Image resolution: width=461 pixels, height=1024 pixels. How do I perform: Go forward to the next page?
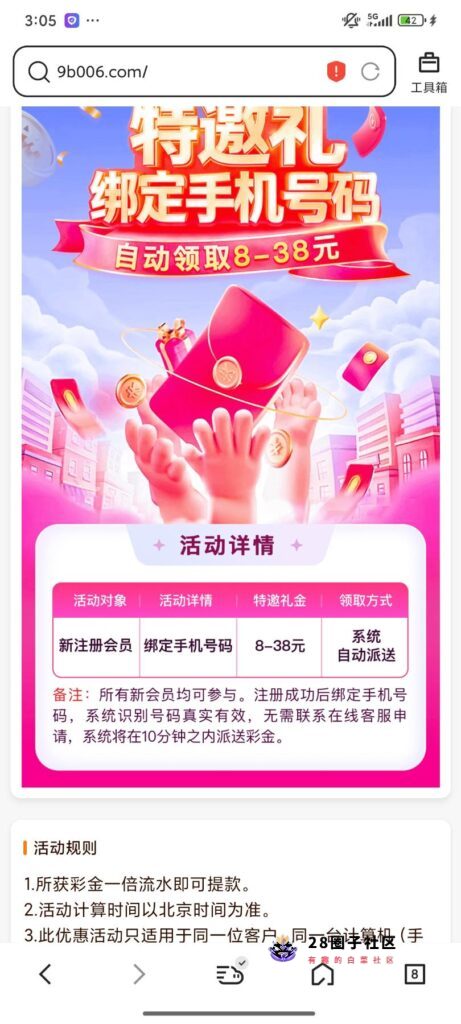tap(138, 974)
